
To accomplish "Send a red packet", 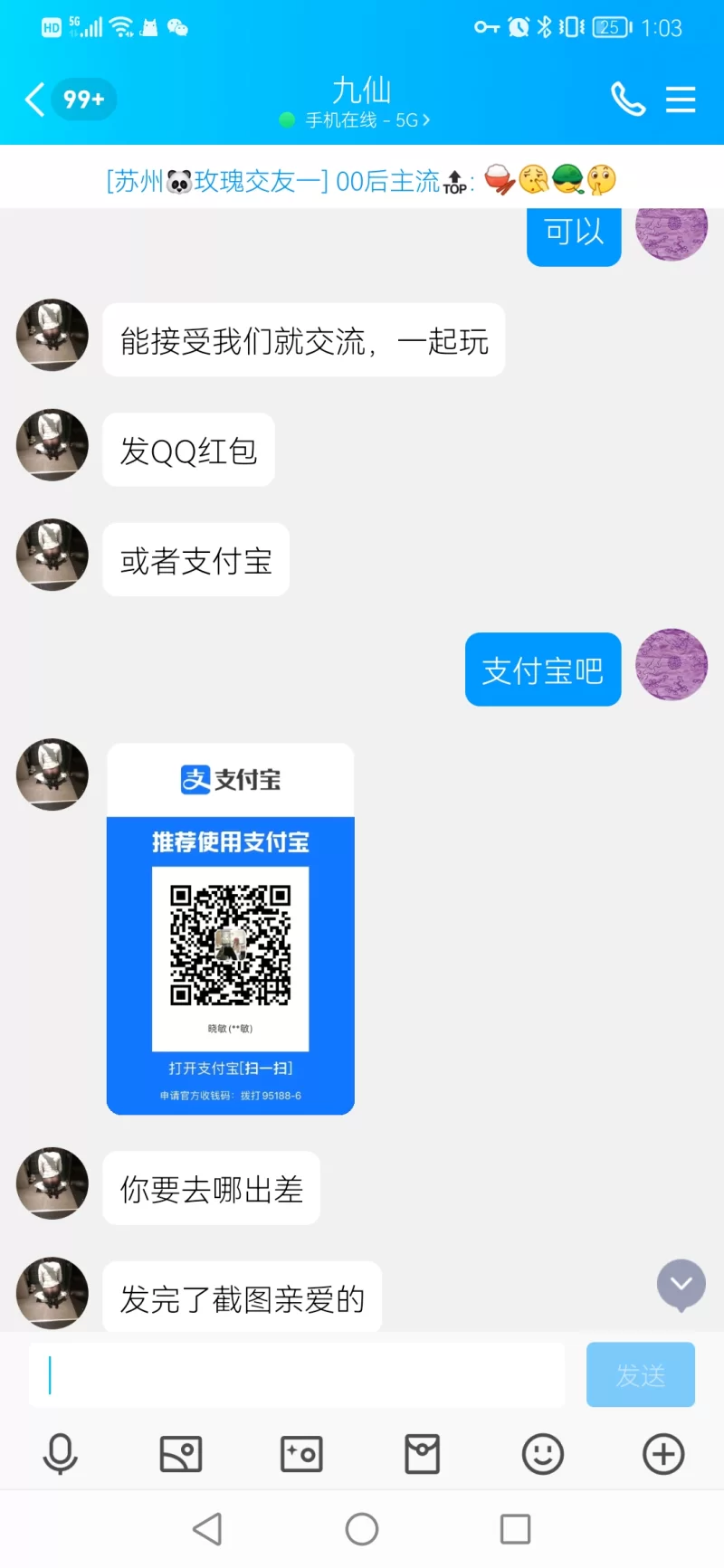I will click(x=422, y=1454).
